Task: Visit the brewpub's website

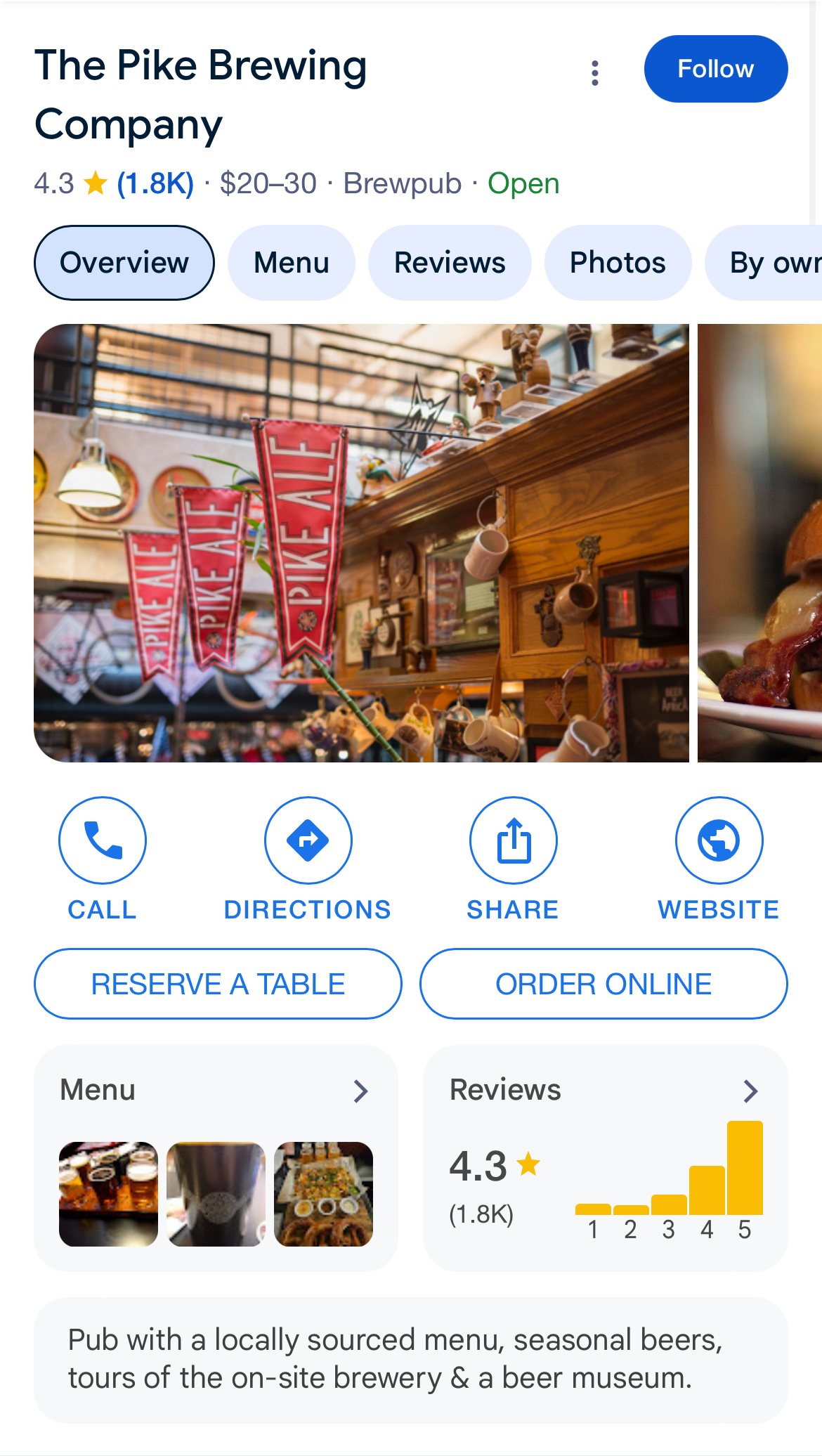Action: 719,859
